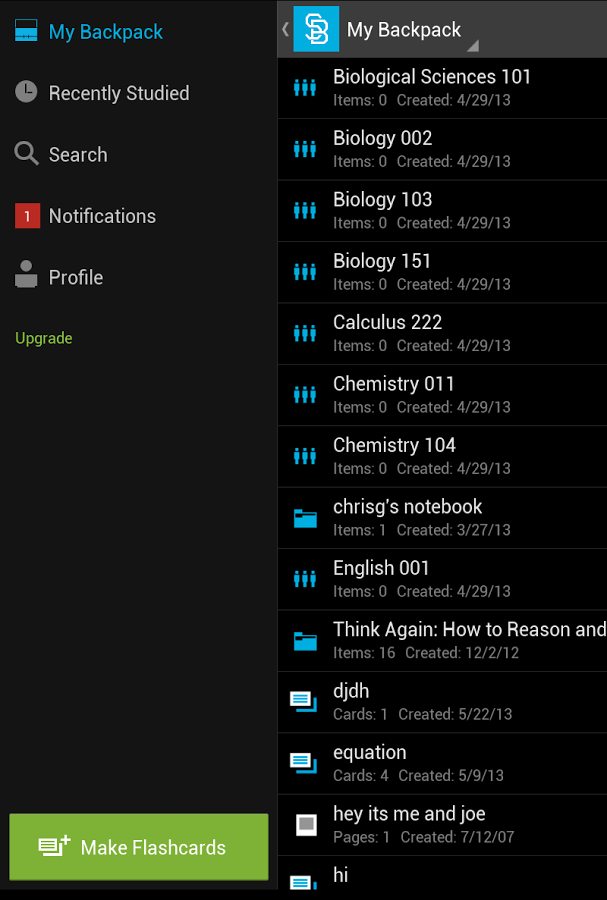Go to Search in the drawer
This screenshot has width=607, height=900.
(x=78, y=155)
